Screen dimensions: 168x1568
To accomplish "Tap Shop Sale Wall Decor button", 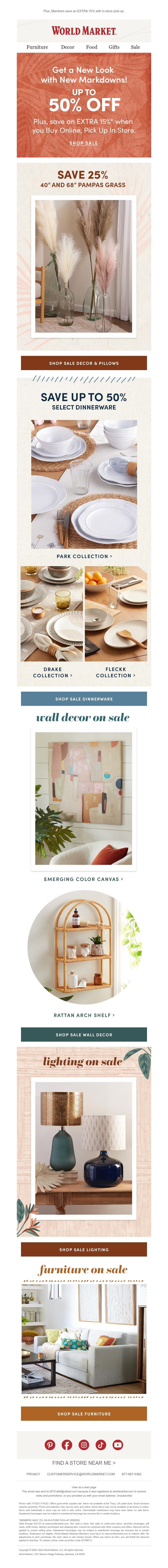I will tap(84, 1035).
